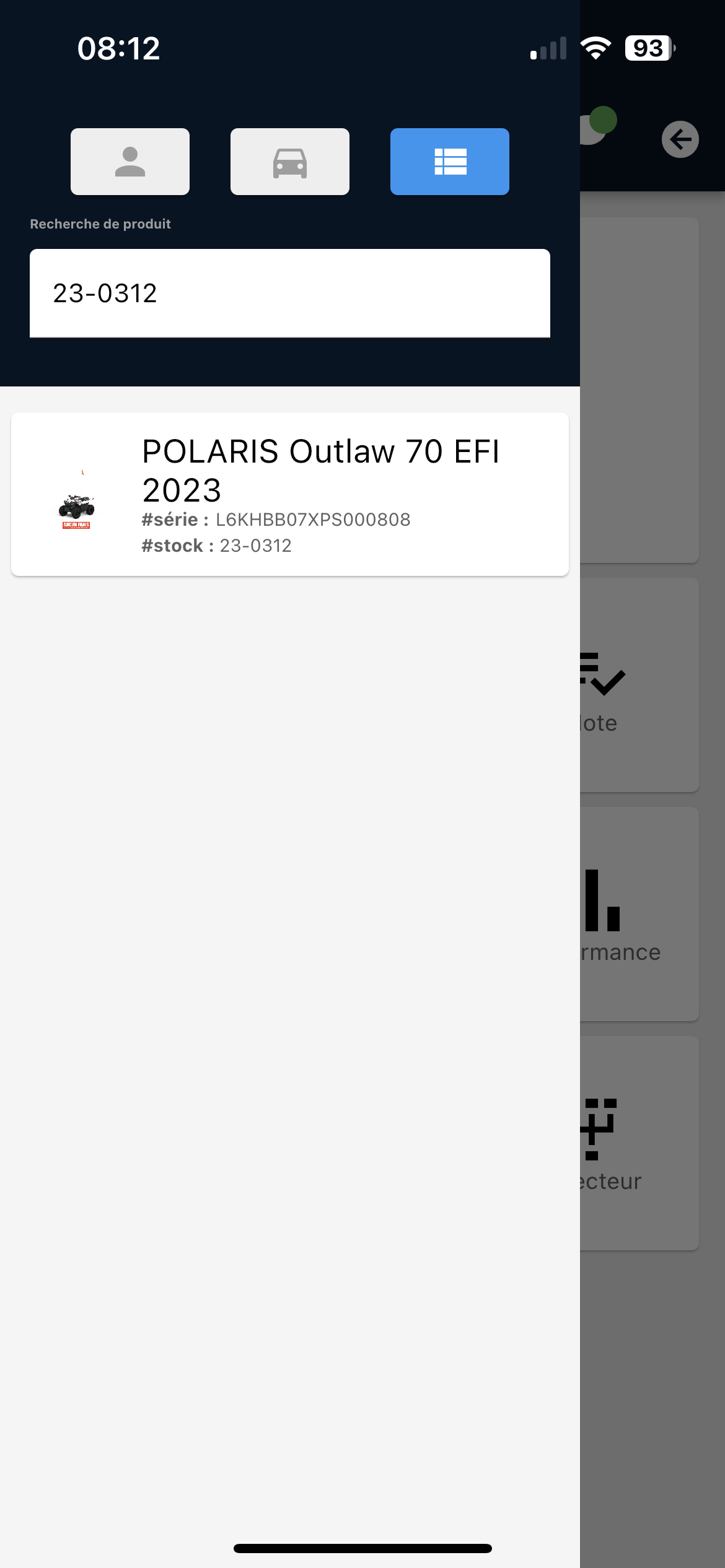Close the search panel with back arrow
725x1568 pixels.
pos(680,139)
